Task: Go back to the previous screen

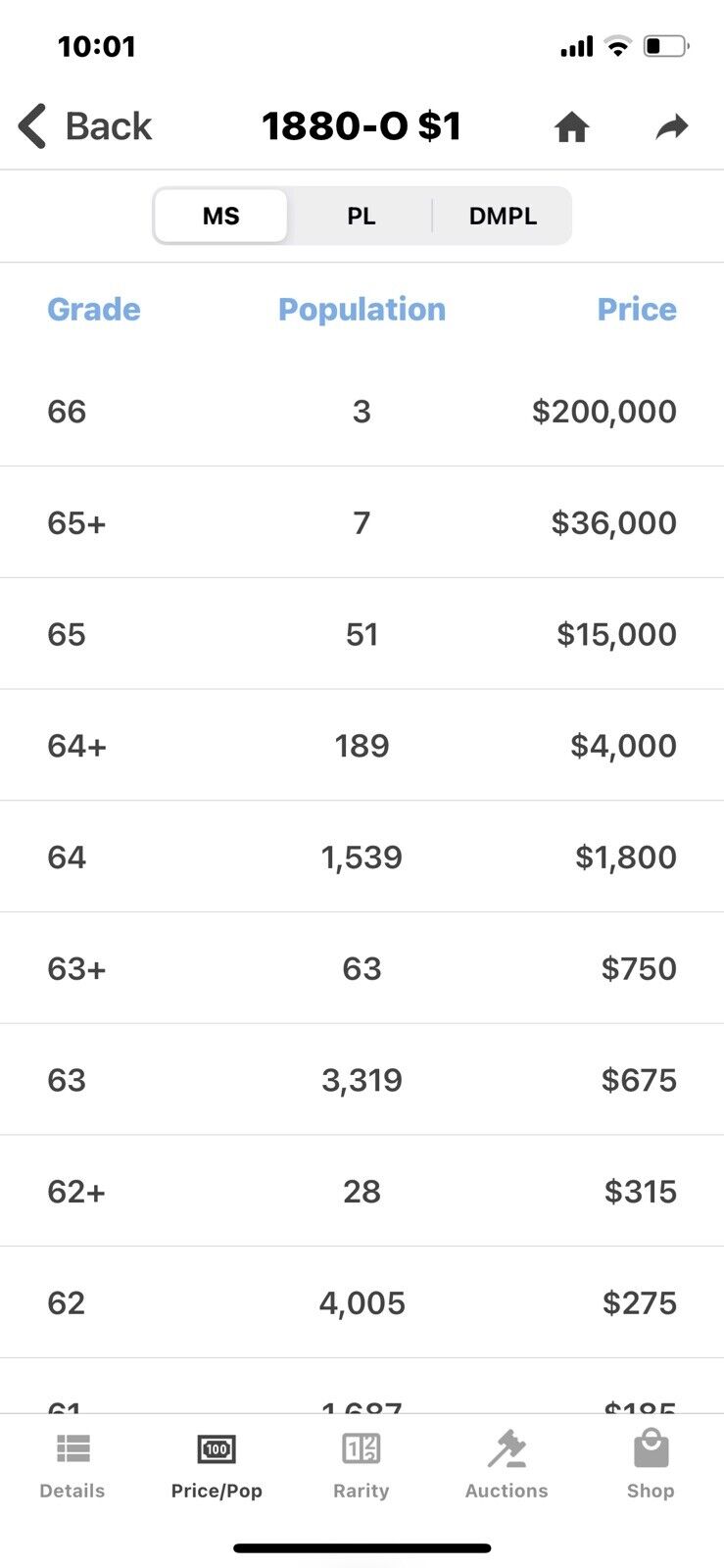Action: pos(85,126)
